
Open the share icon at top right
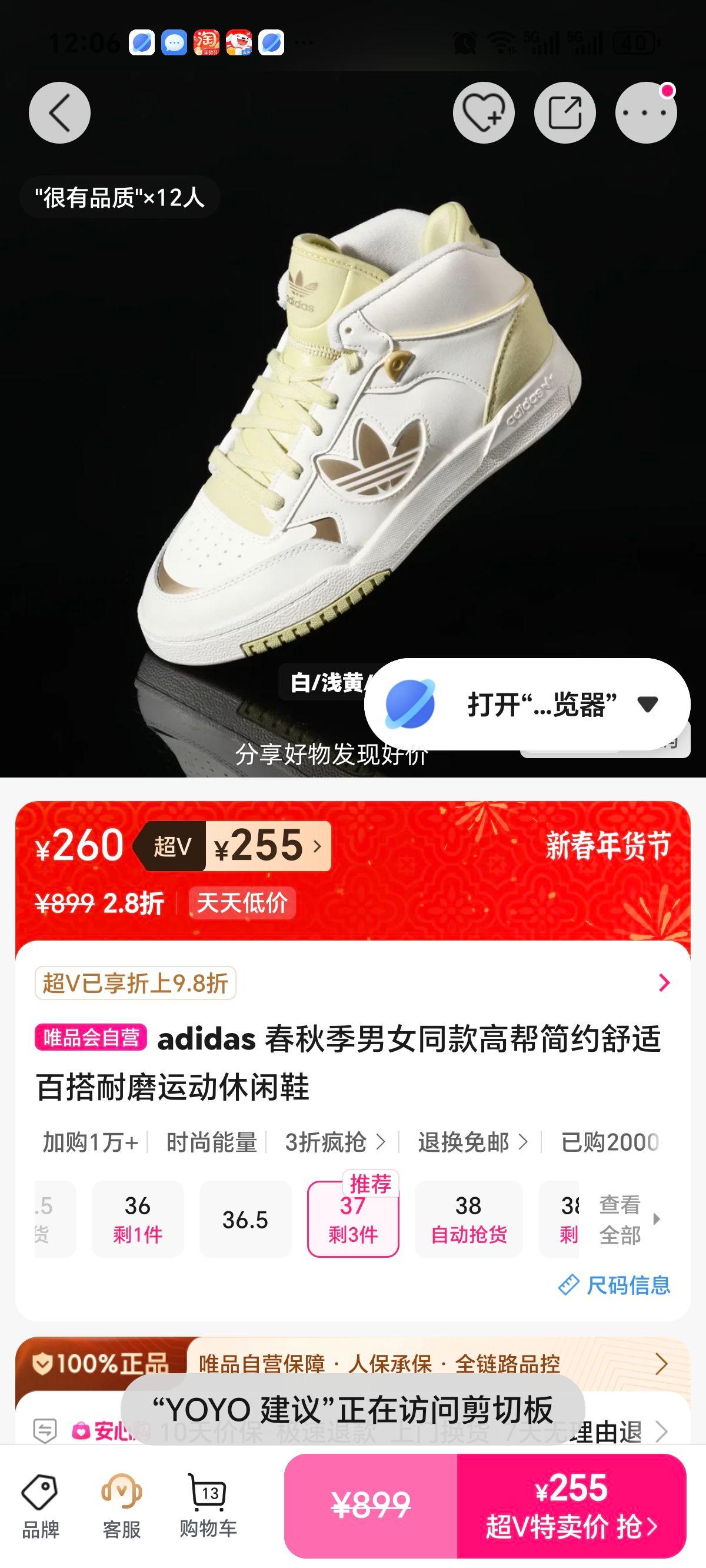click(564, 112)
